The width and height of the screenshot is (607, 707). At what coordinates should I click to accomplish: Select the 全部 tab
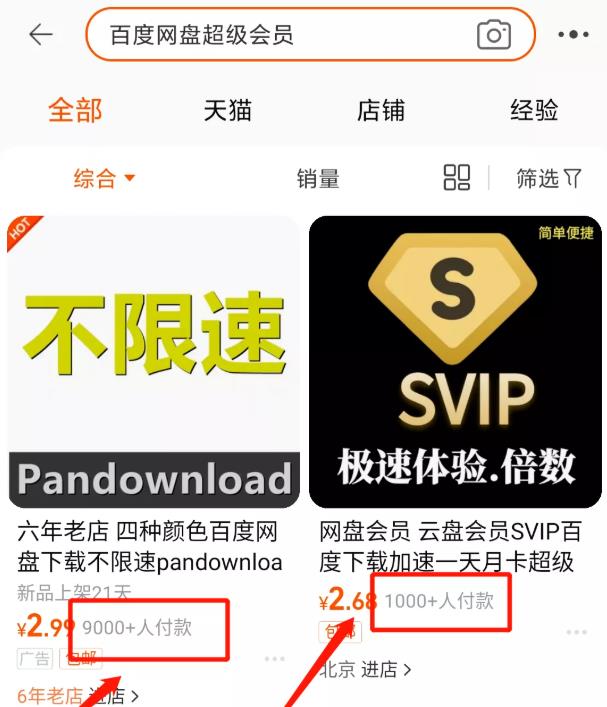pos(75,110)
